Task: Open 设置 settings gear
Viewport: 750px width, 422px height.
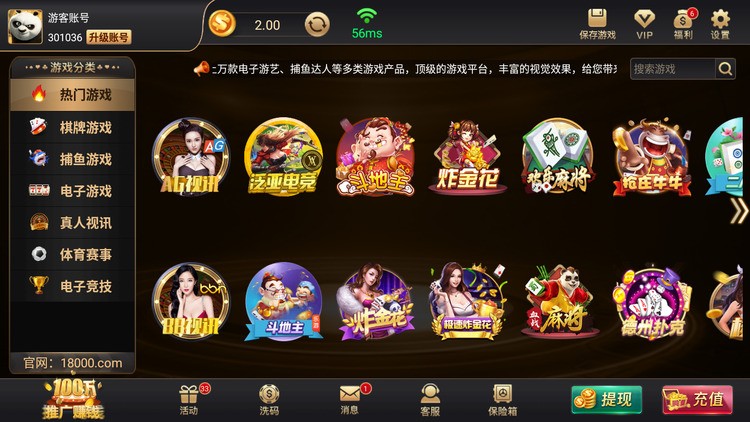Action: [720, 22]
